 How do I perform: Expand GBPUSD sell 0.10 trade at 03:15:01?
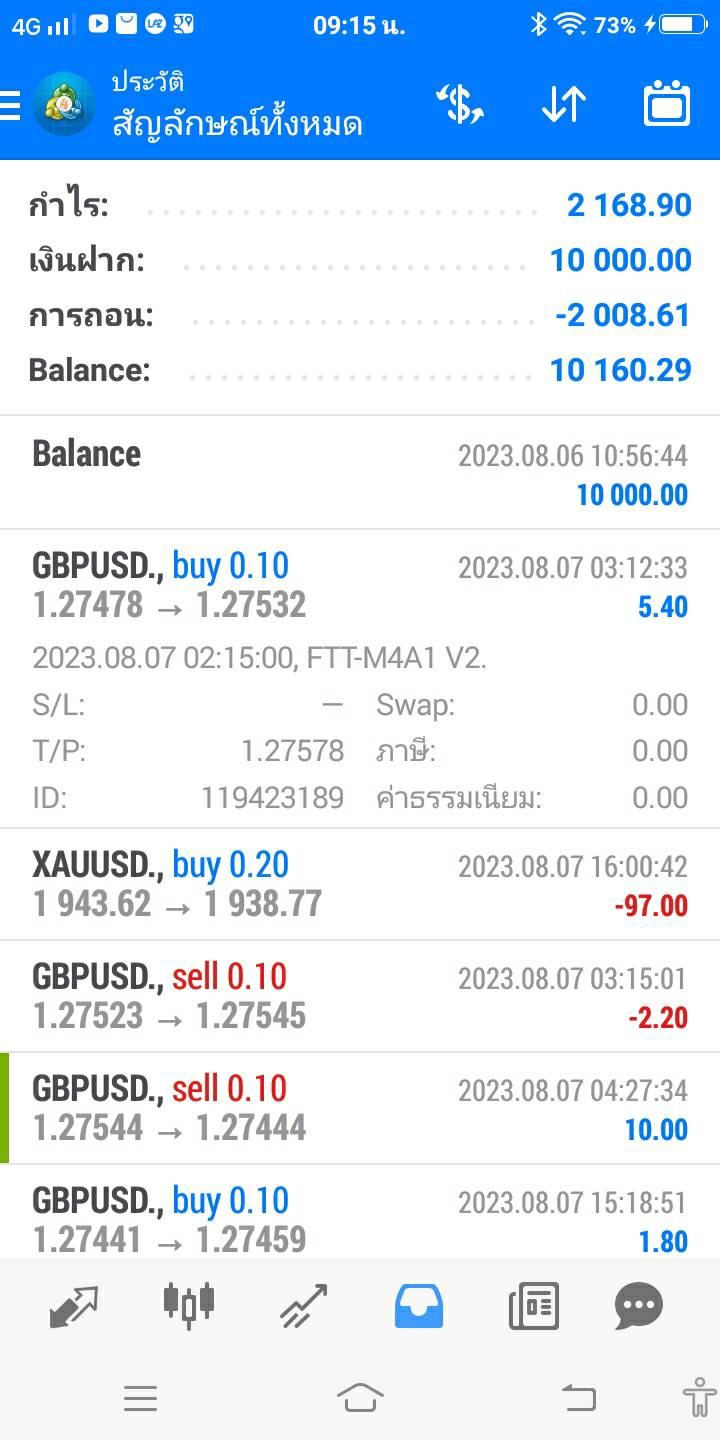(x=360, y=997)
